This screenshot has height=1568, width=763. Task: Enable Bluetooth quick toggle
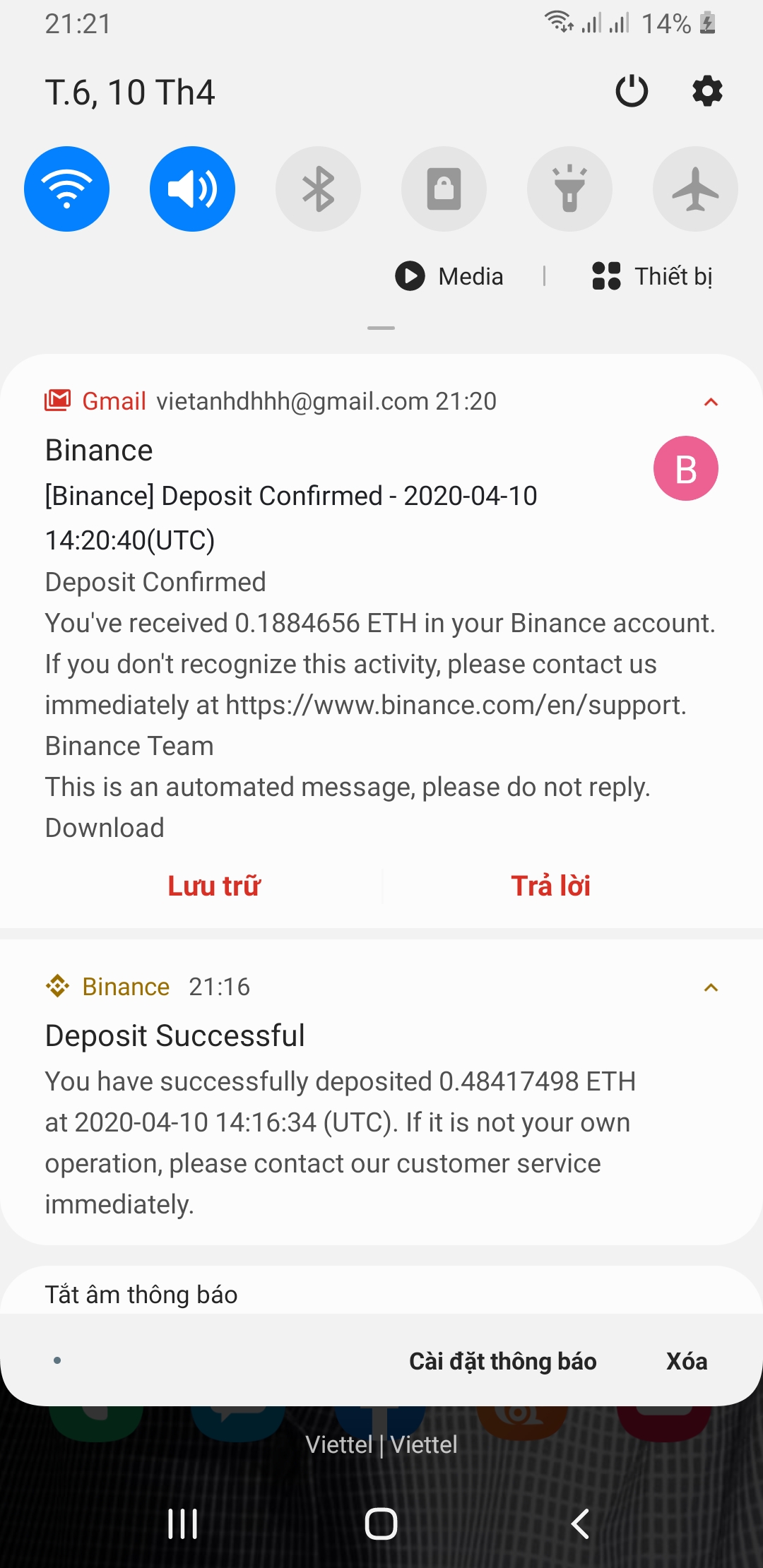pyautogui.click(x=318, y=189)
